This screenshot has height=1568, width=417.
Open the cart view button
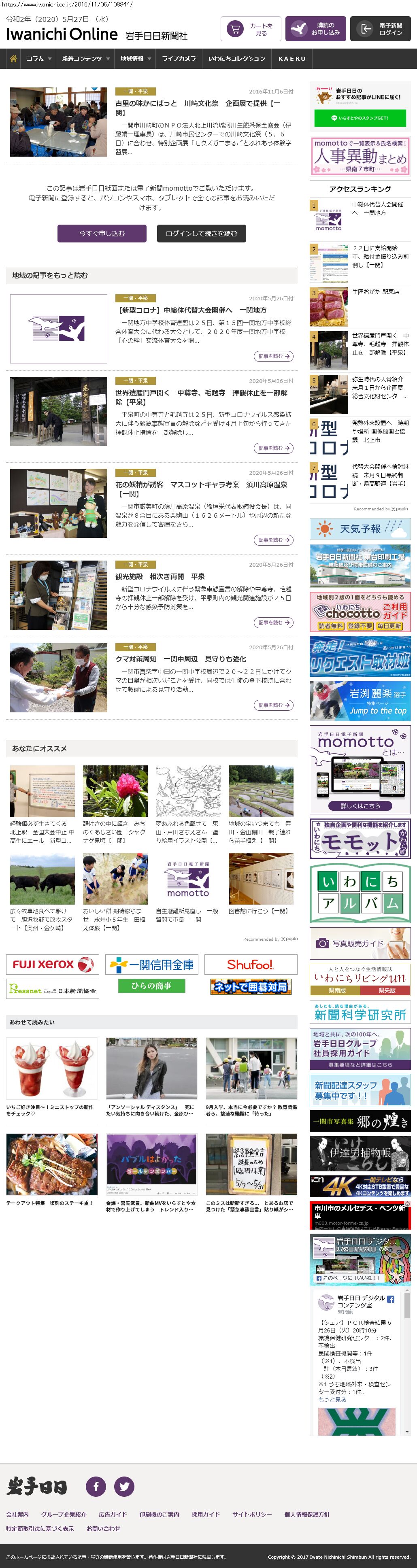coord(251,29)
